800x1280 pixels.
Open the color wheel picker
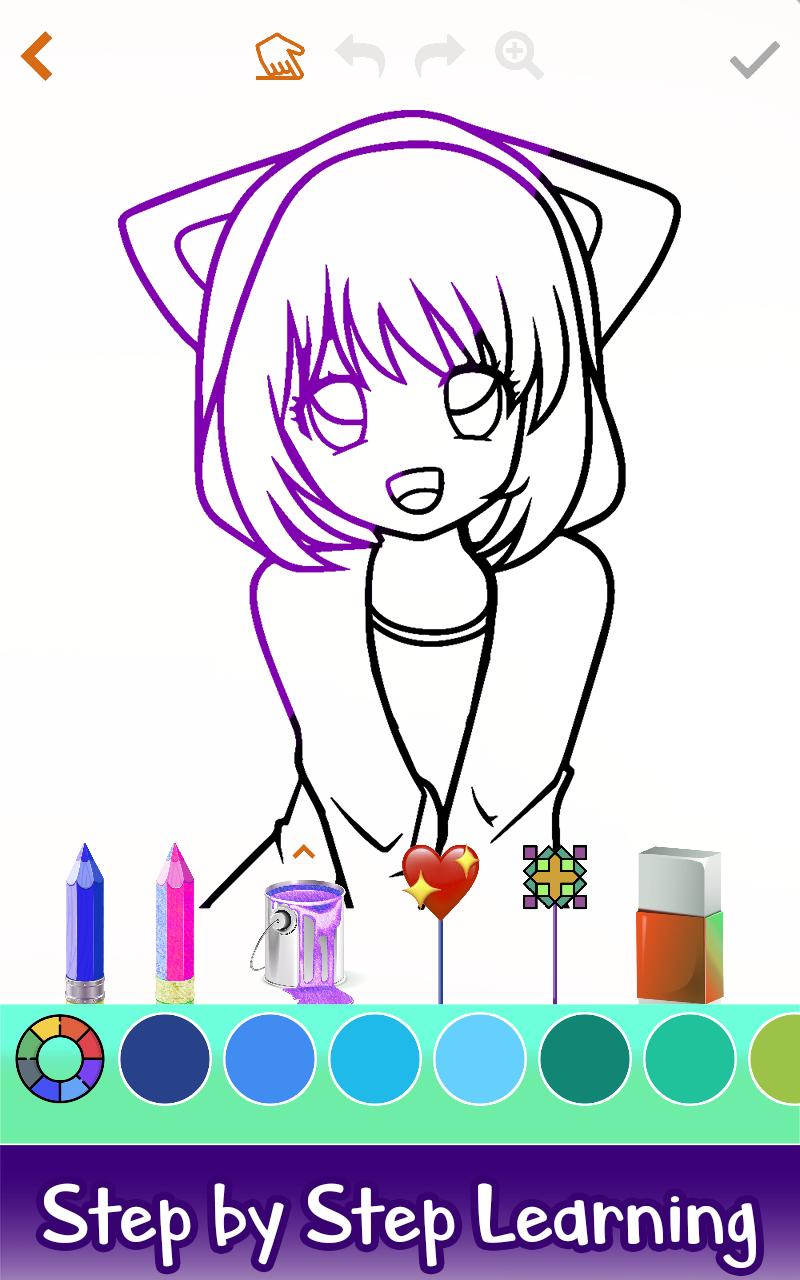point(60,1058)
